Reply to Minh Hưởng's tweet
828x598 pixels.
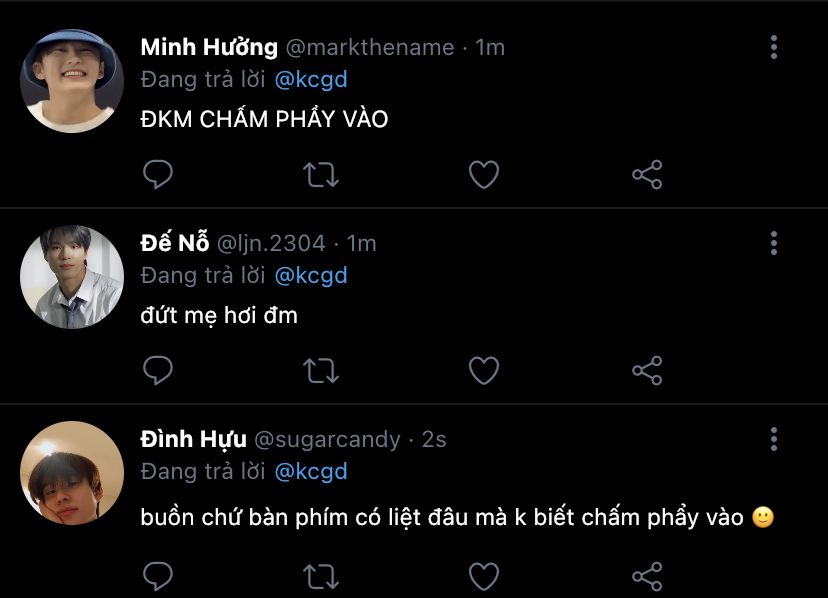(158, 176)
